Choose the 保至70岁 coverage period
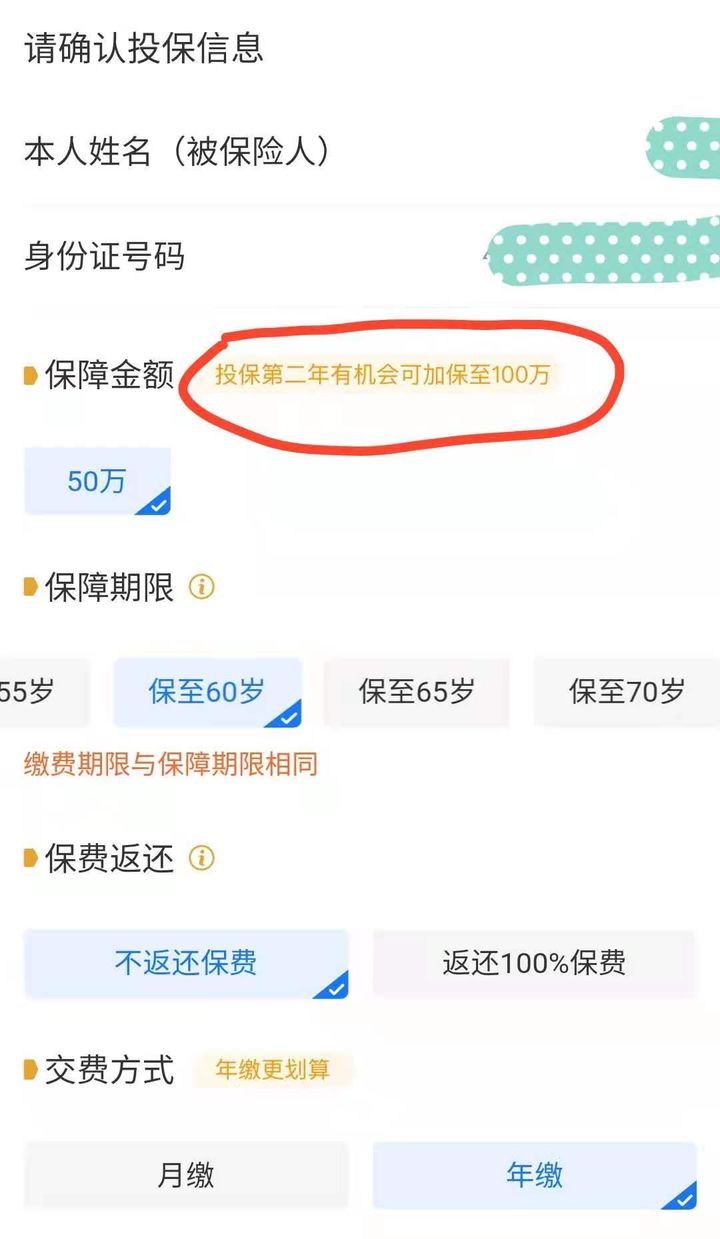The width and height of the screenshot is (720, 1239). pos(627,691)
